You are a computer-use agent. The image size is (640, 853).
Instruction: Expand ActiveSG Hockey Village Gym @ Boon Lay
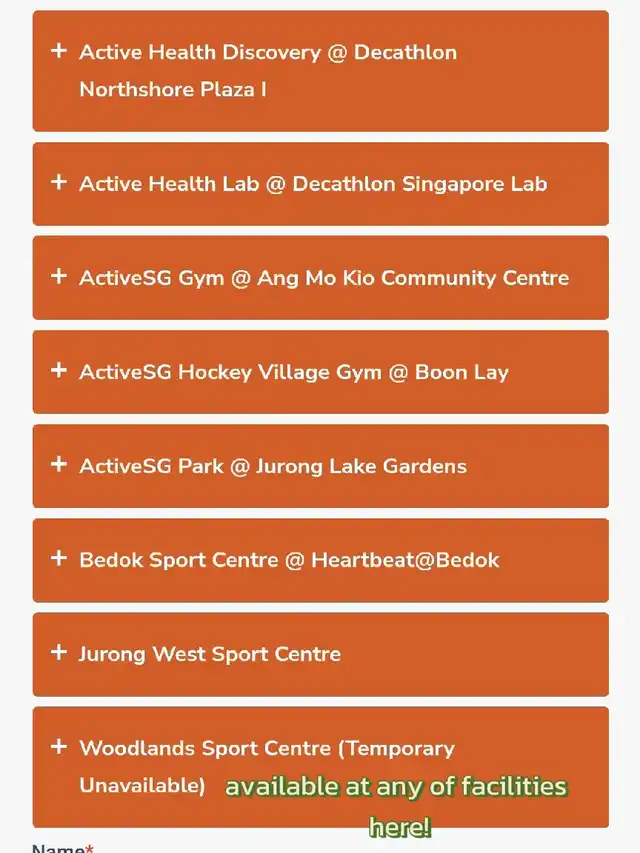[321, 372]
